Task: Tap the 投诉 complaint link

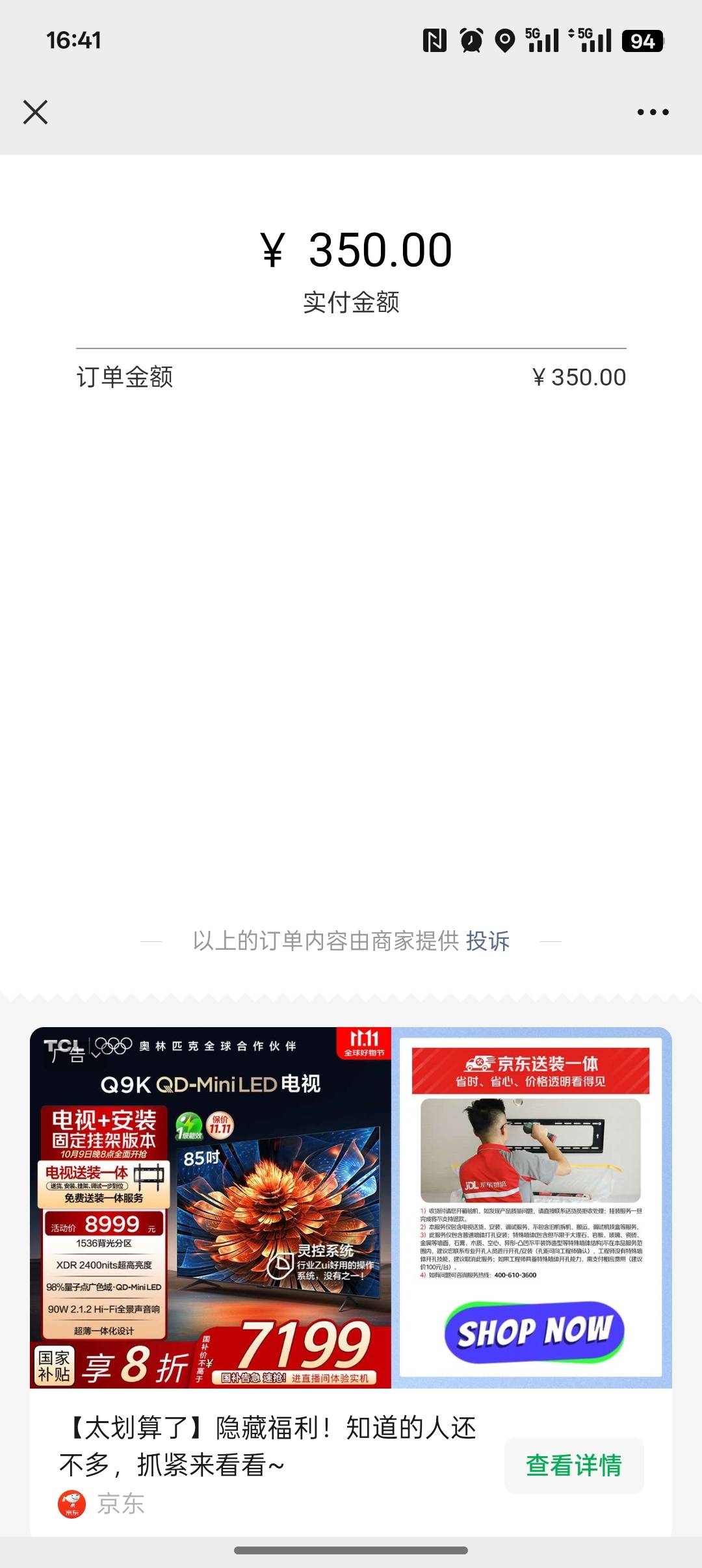Action: (x=487, y=941)
